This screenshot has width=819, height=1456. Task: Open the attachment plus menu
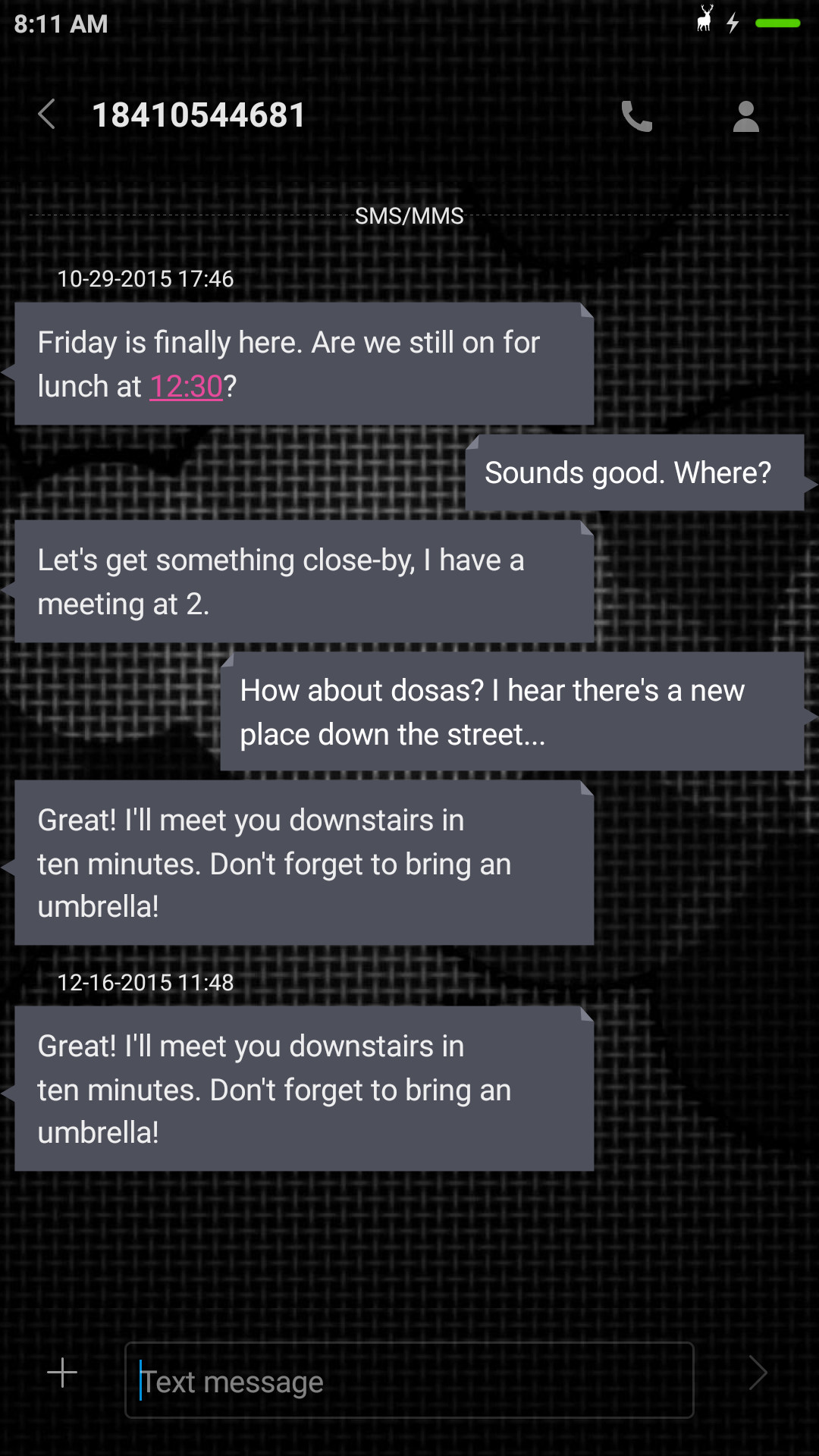[x=62, y=1373]
